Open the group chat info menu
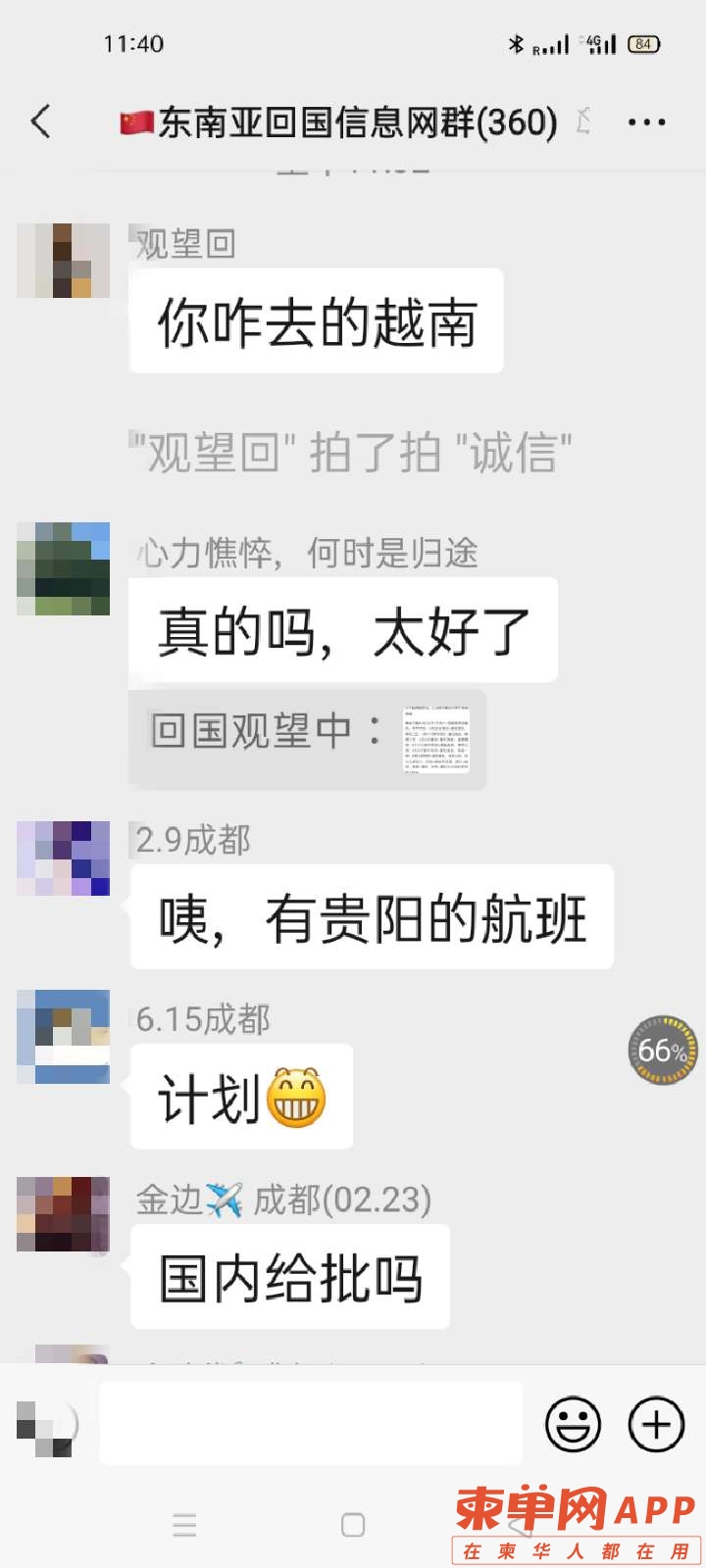This screenshot has height=1568, width=706. click(646, 122)
